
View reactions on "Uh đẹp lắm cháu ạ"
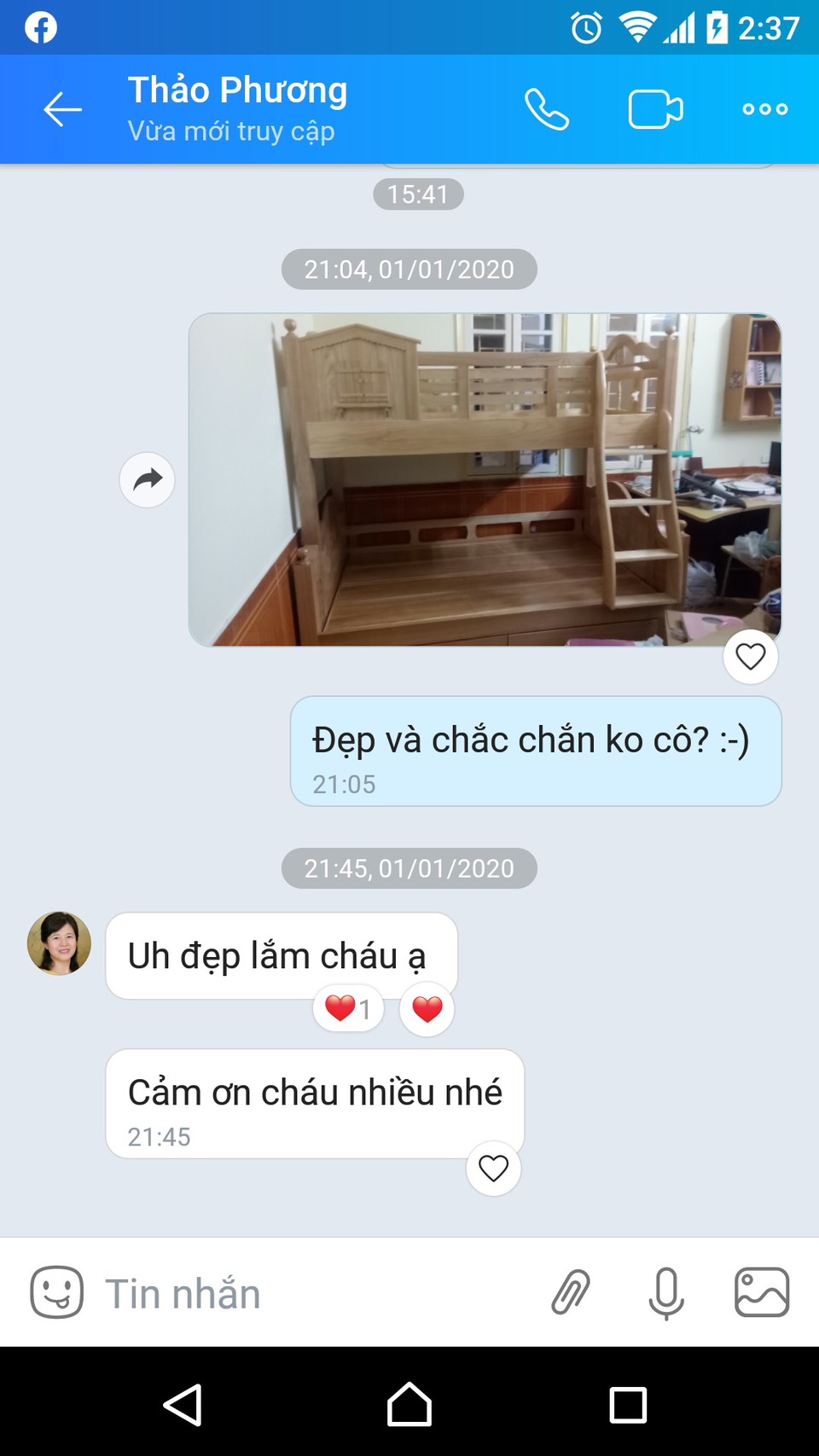pos(348,1009)
